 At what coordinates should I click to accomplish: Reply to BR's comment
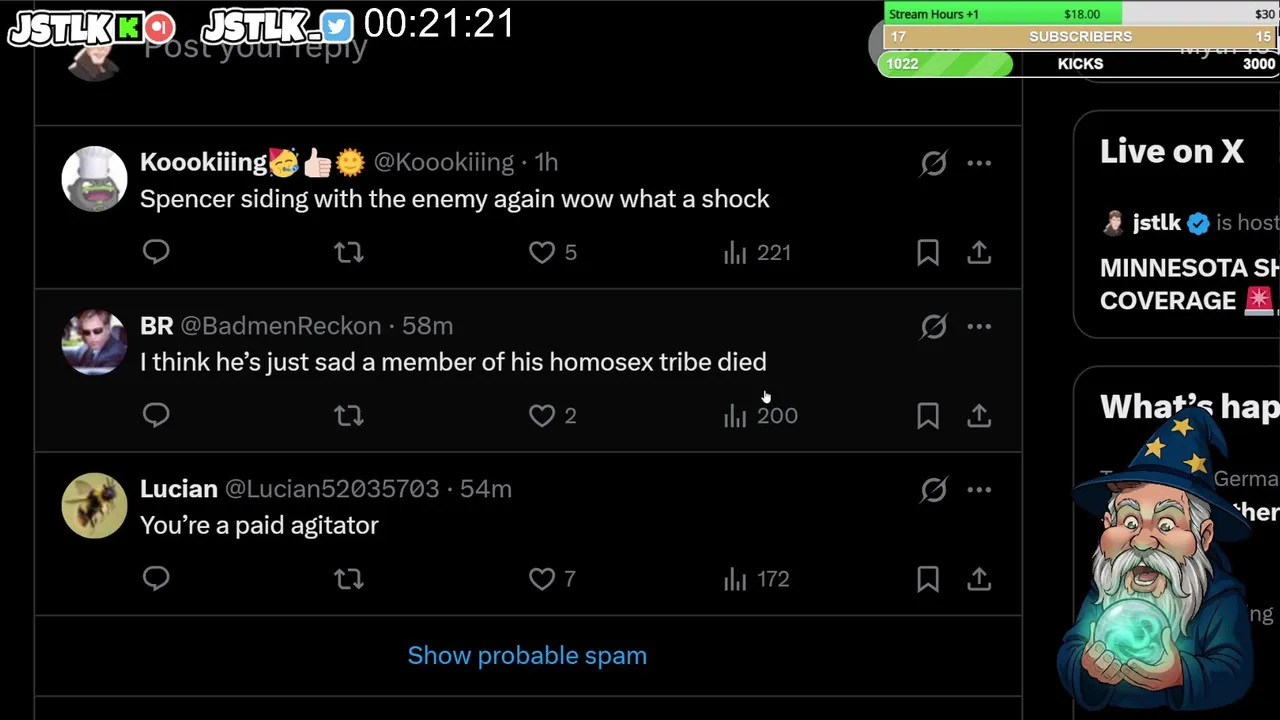(156, 415)
